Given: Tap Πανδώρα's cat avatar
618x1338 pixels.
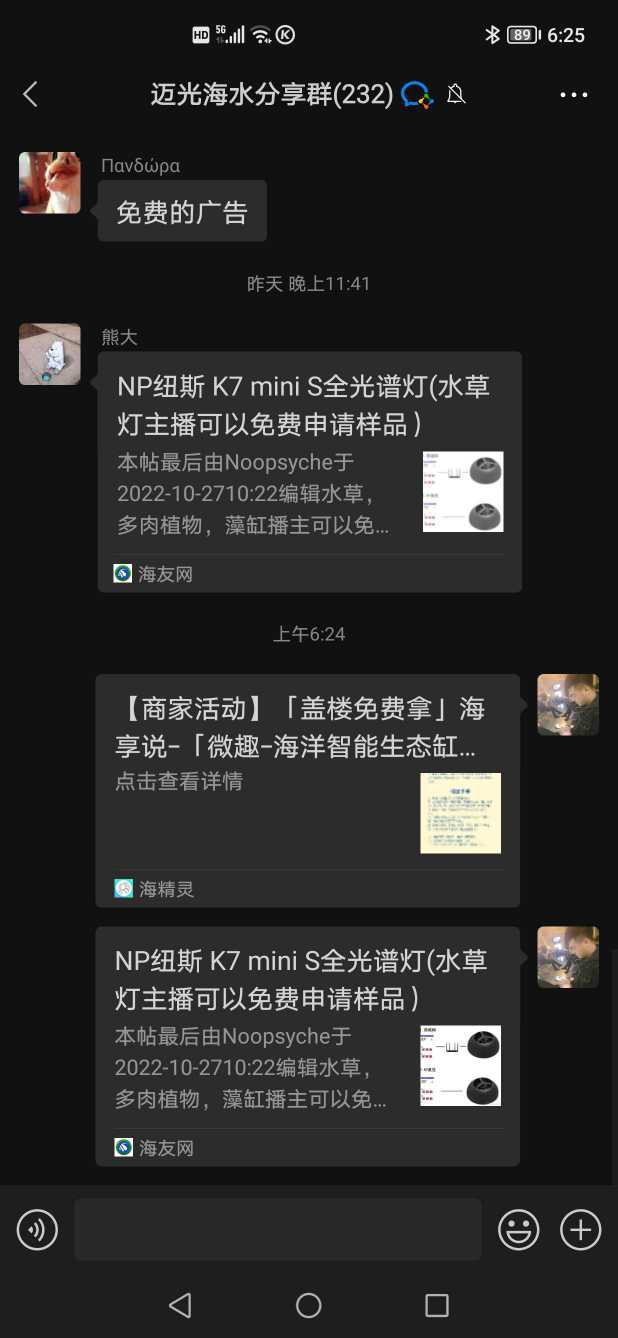Looking at the screenshot, I should tap(50, 183).
